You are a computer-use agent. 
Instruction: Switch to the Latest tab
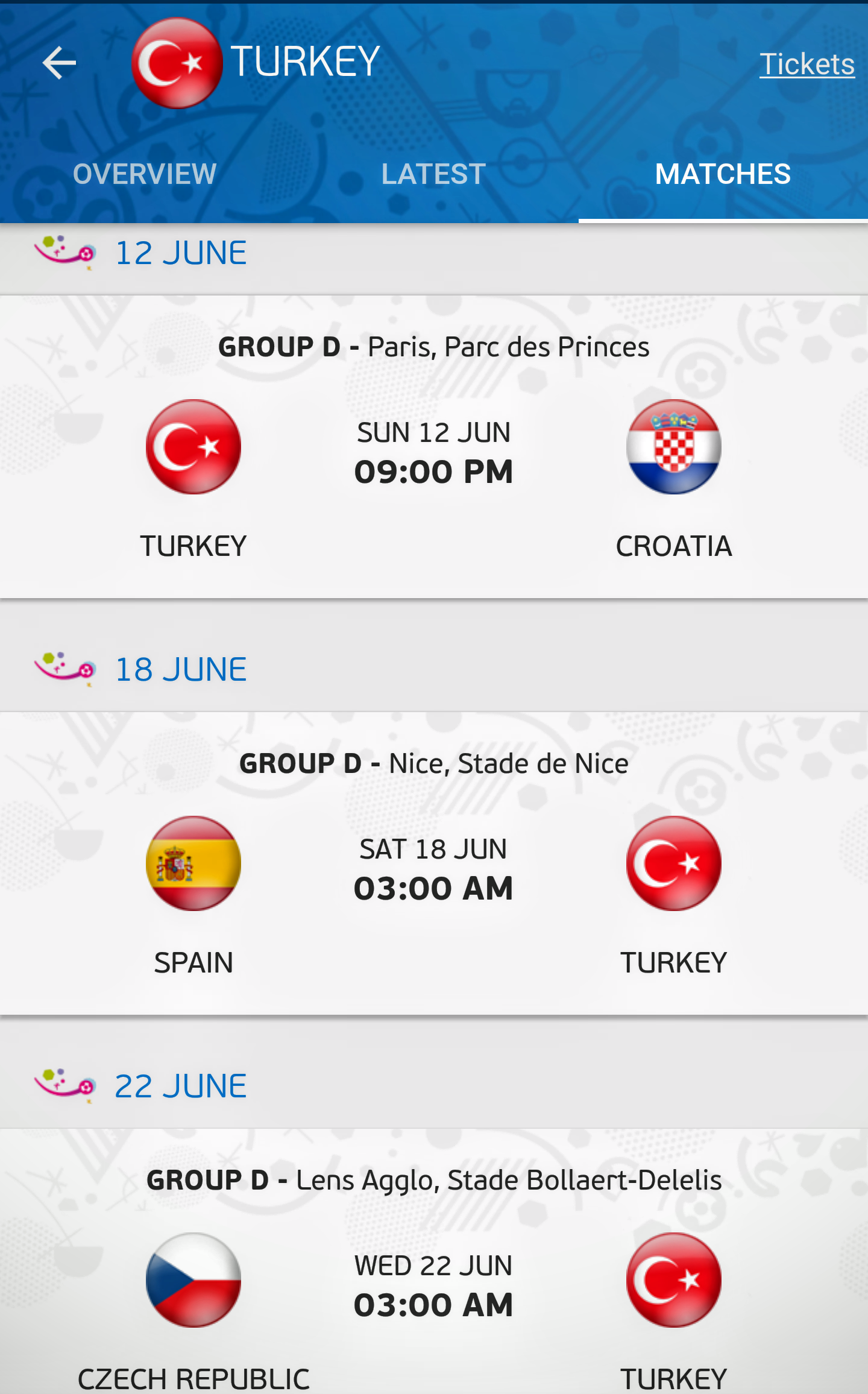coord(433,174)
